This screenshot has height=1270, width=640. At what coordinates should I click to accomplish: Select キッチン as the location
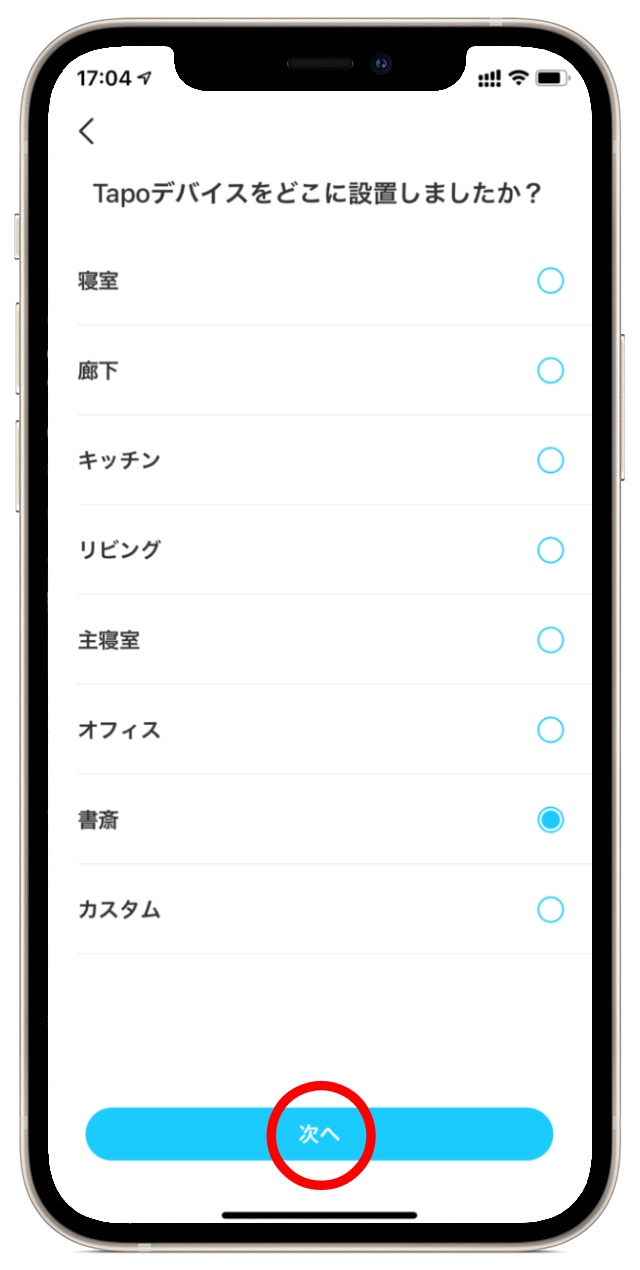point(320,461)
